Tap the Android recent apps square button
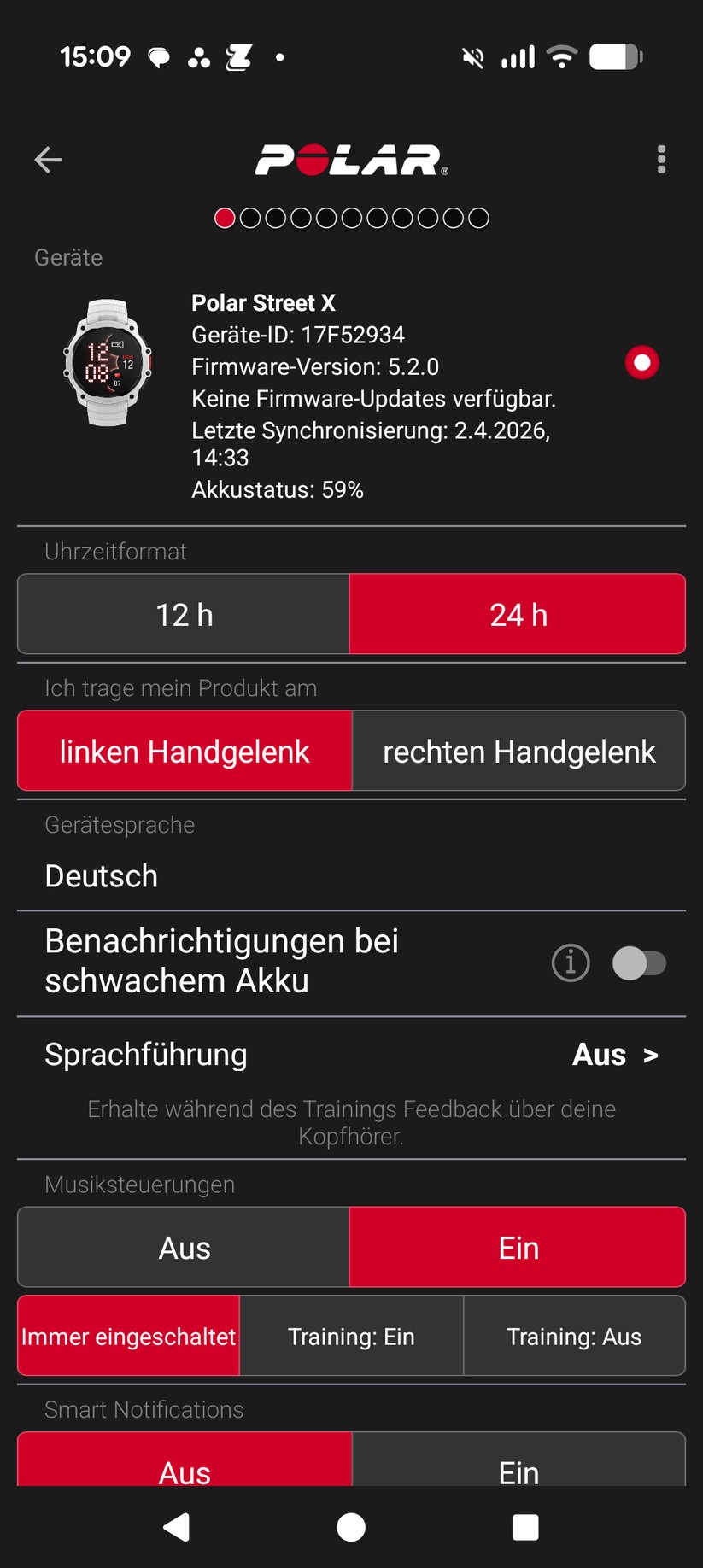Screen dimensions: 703x1568 point(526,1527)
